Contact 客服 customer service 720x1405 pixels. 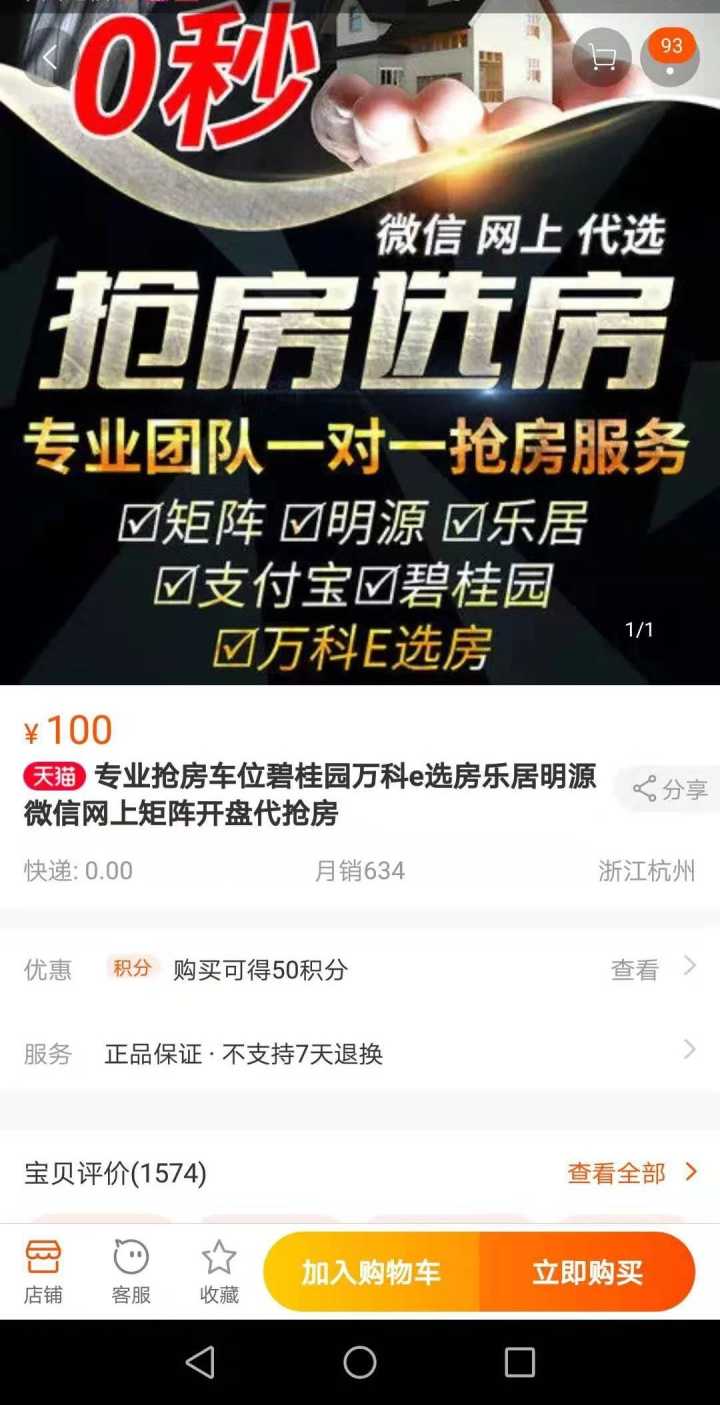point(131,1272)
